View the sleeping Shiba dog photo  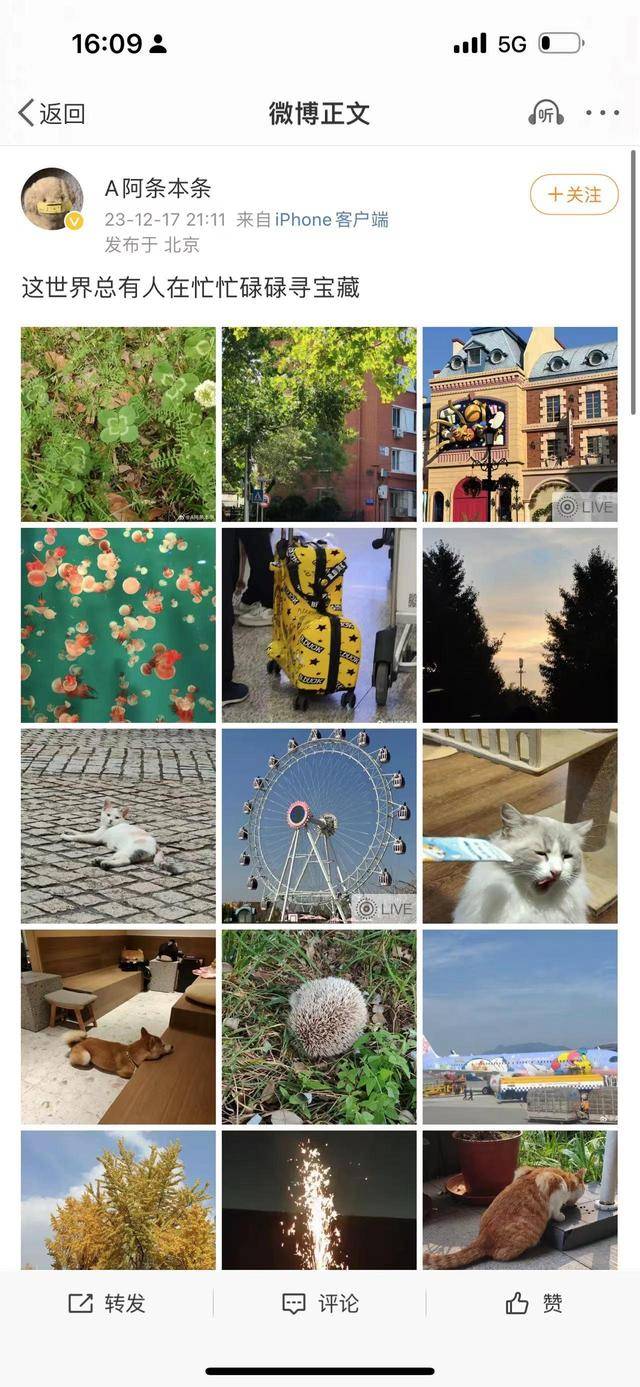(x=118, y=1027)
